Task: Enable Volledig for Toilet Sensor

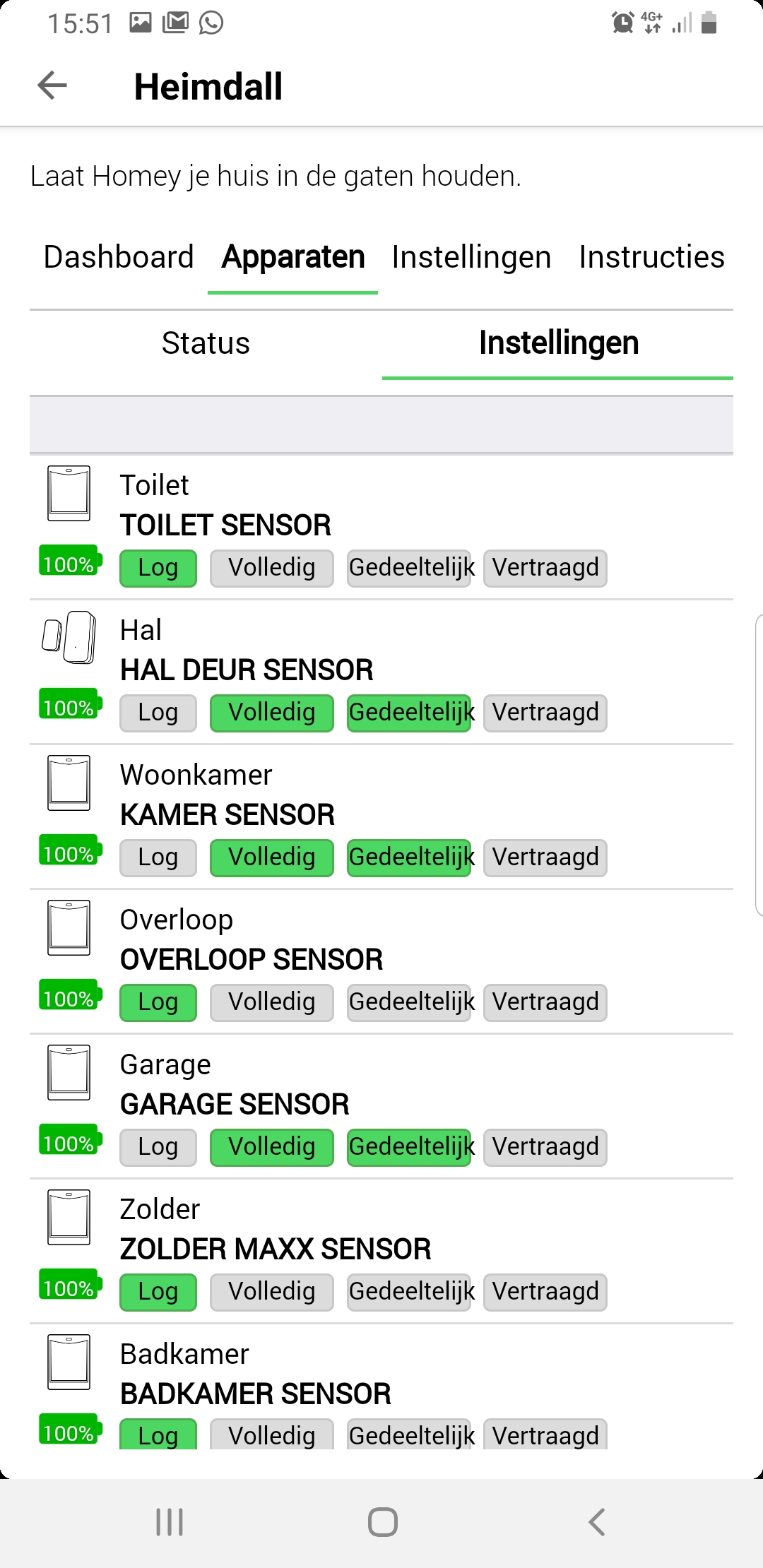Action: click(x=272, y=568)
